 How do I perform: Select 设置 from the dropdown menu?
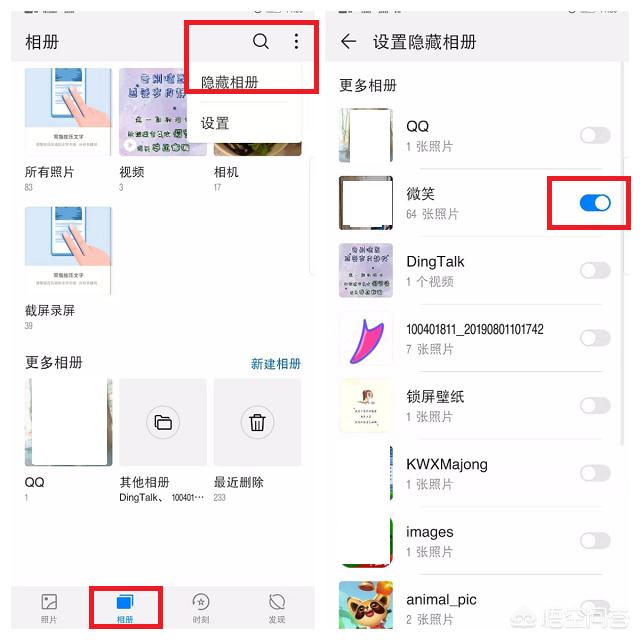[x=215, y=123]
